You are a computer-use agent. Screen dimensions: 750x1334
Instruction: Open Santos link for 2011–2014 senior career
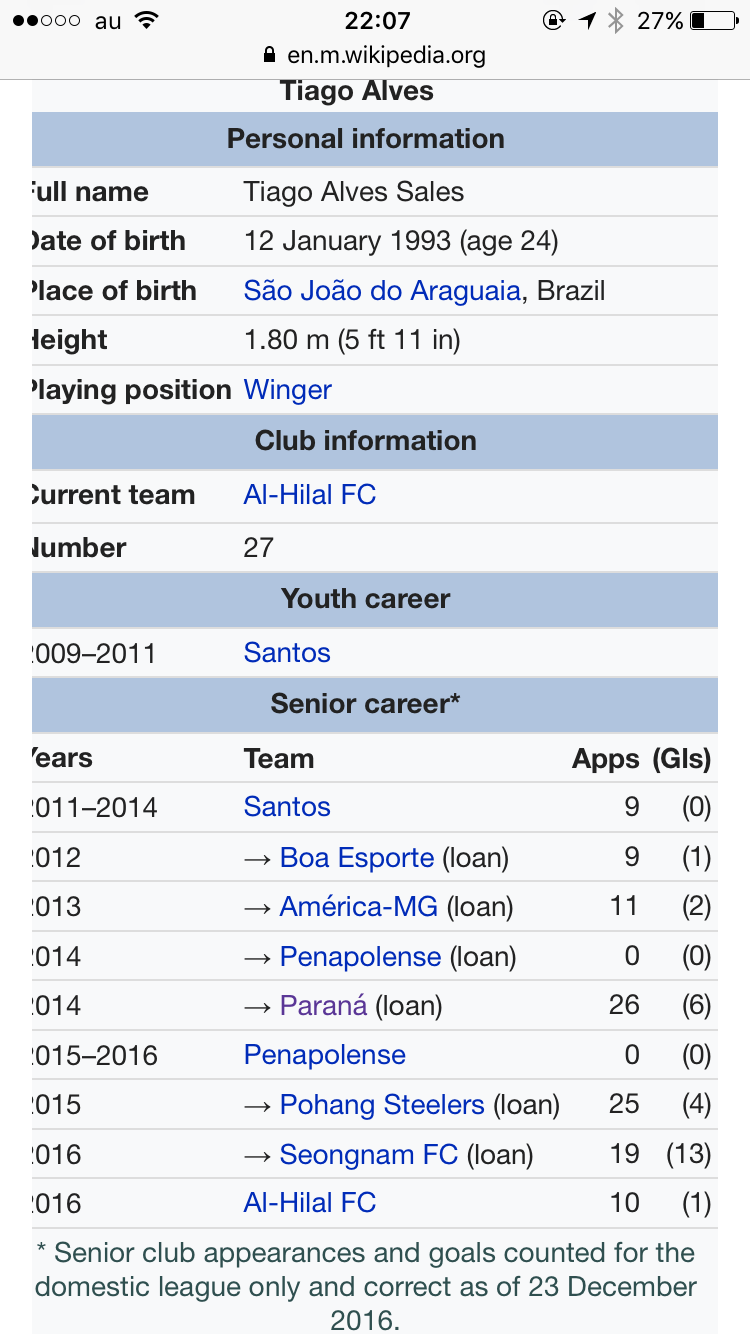(x=287, y=807)
